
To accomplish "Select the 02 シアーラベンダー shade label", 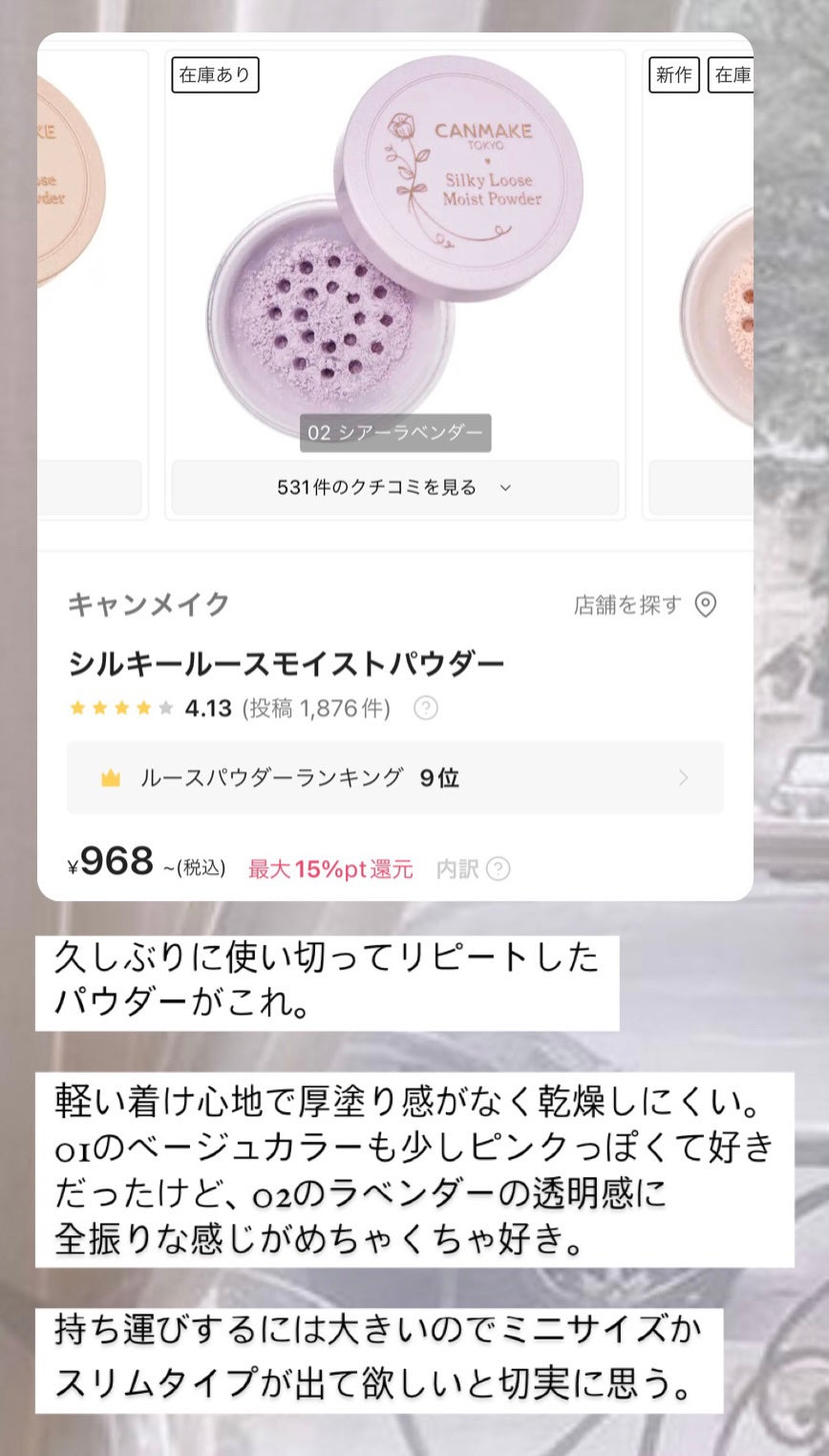I will click(x=397, y=432).
